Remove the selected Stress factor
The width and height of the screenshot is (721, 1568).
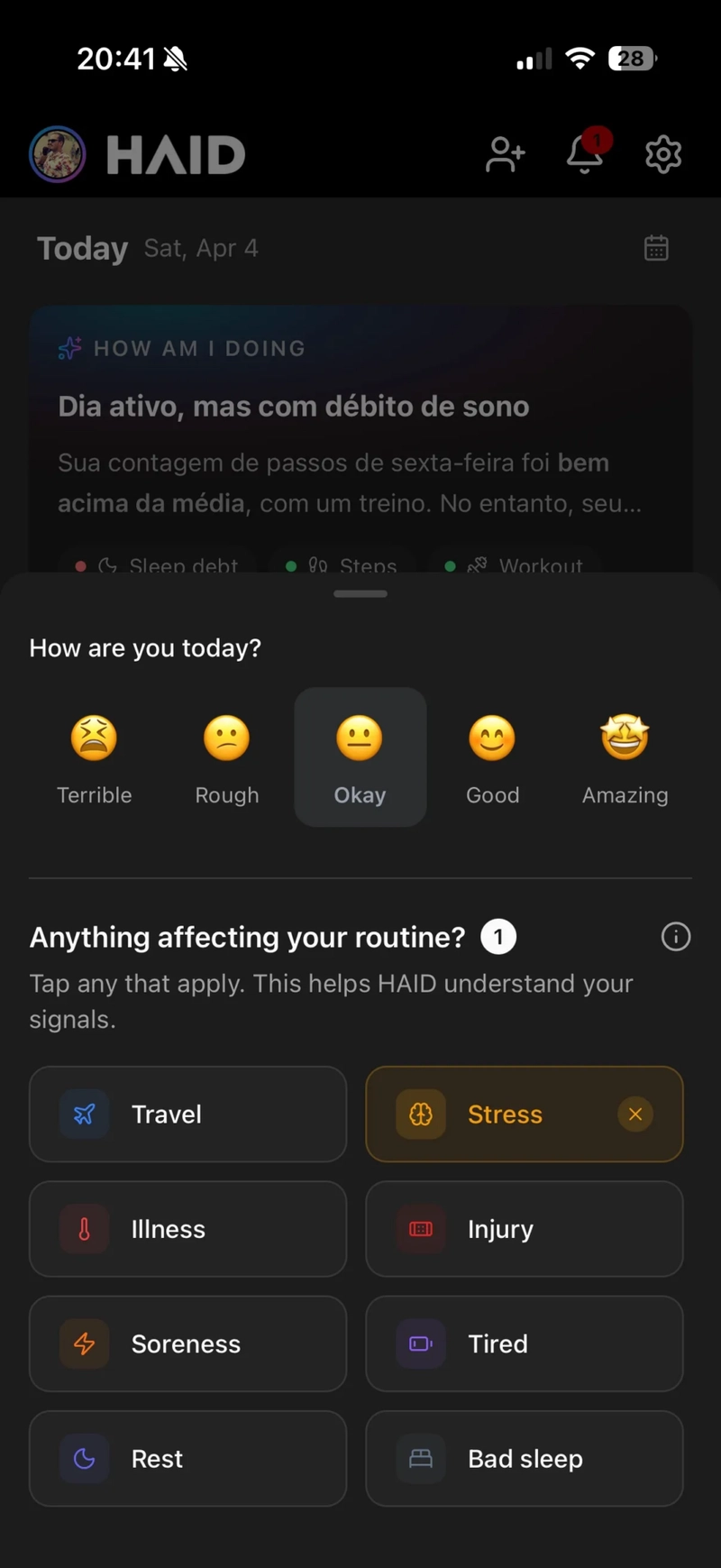[635, 1114]
